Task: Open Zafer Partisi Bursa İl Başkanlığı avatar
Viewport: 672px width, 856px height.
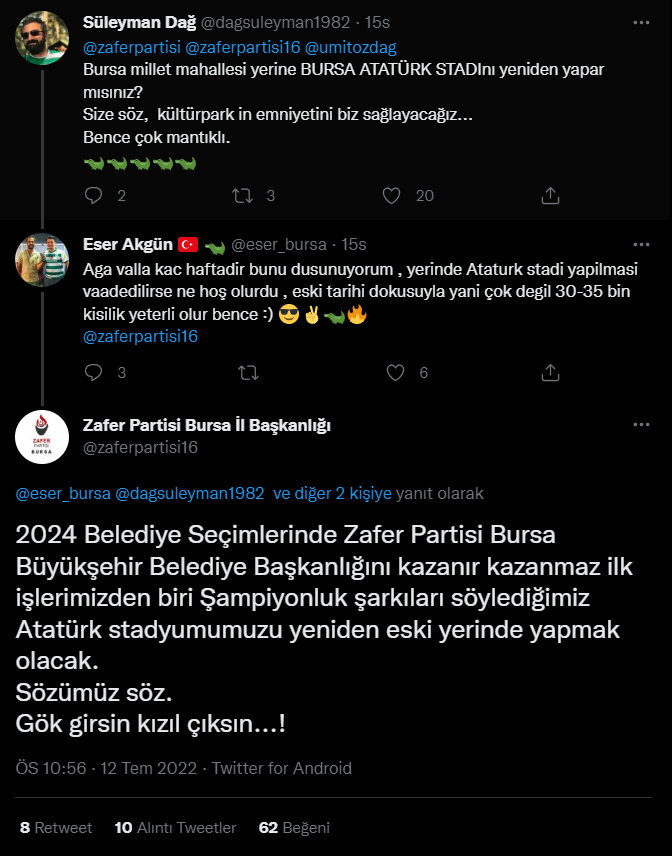Action: (x=41, y=434)
